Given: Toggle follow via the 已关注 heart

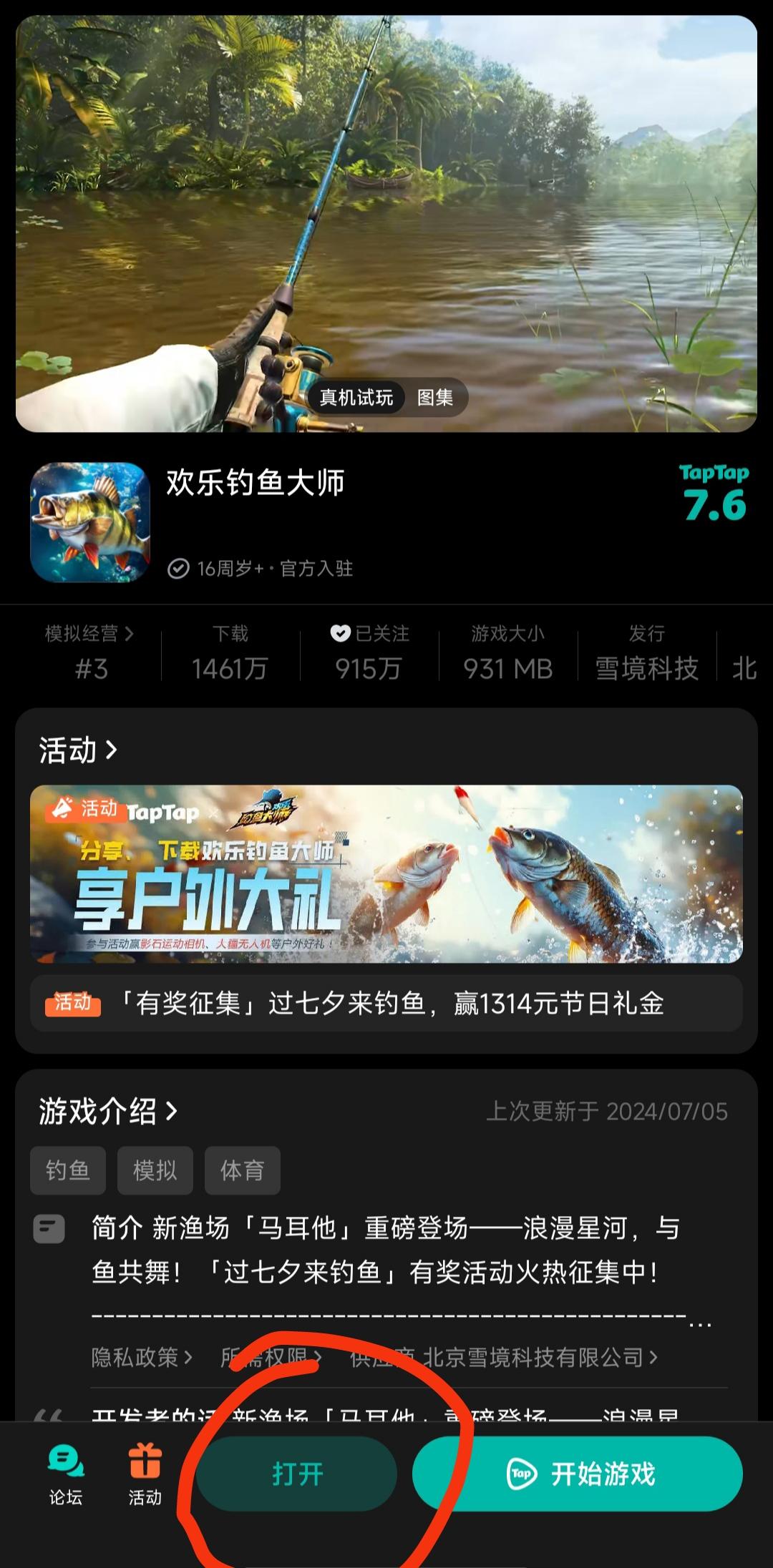Looking at the screenshot, I should [x=341, y=633].
